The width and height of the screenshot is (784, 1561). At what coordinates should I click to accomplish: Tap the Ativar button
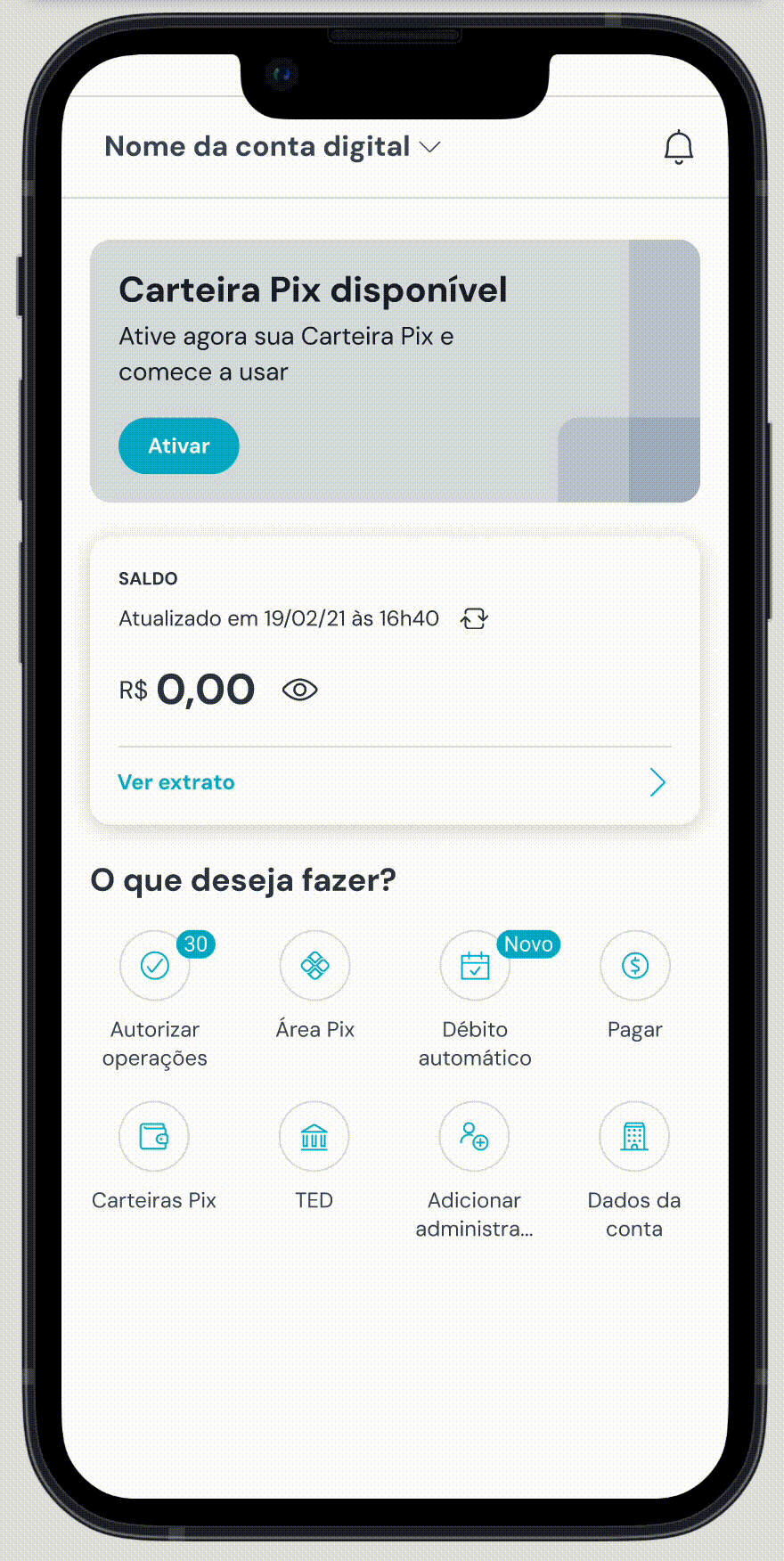click(178, 445)
